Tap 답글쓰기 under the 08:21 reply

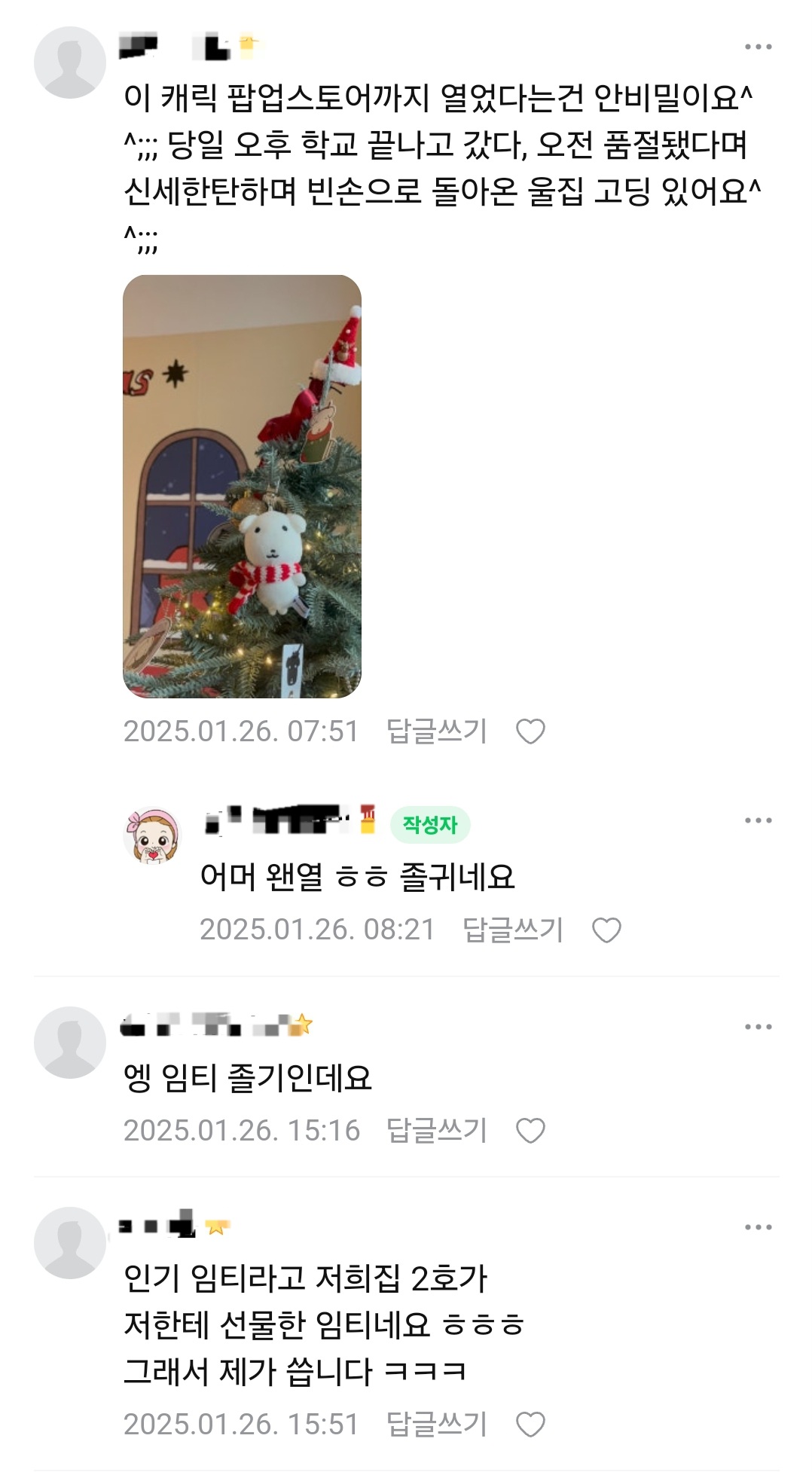tap(513, 930)
